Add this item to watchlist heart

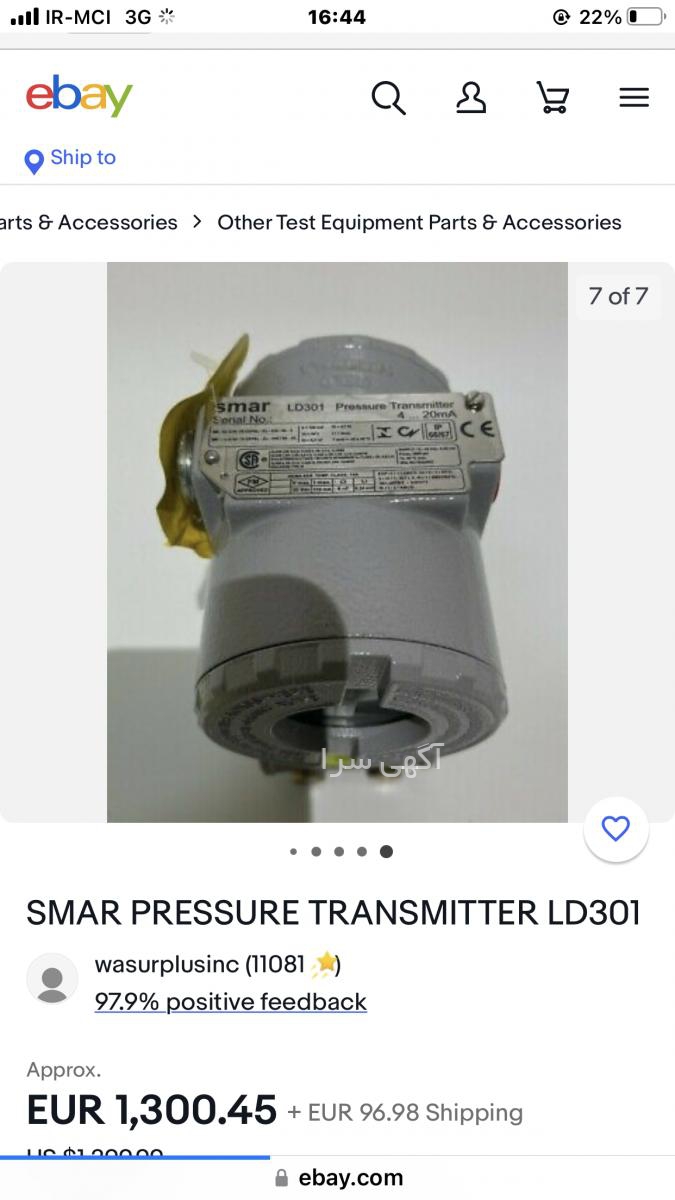click(x=615, y=829)
